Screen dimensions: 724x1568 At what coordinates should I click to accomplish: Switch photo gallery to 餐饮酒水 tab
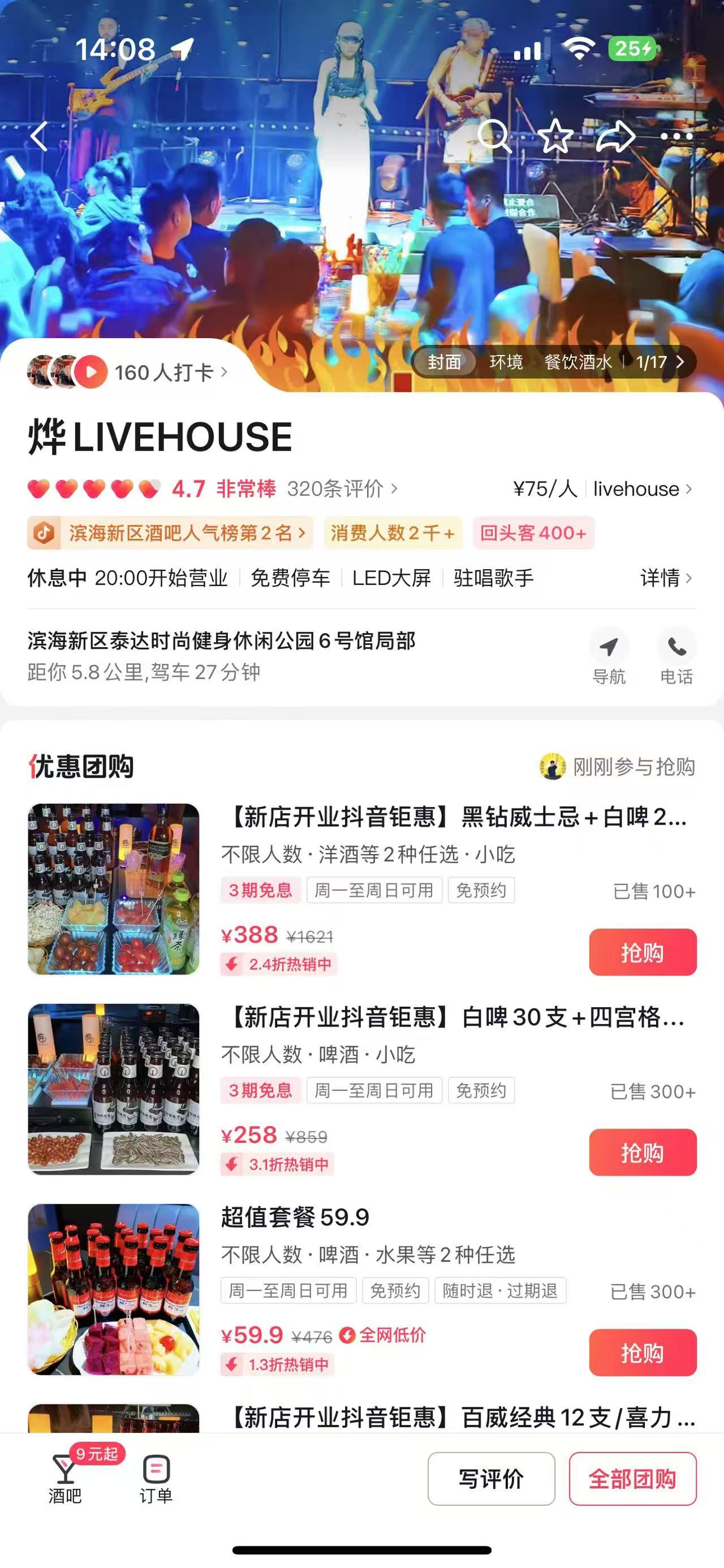(578, 362)
